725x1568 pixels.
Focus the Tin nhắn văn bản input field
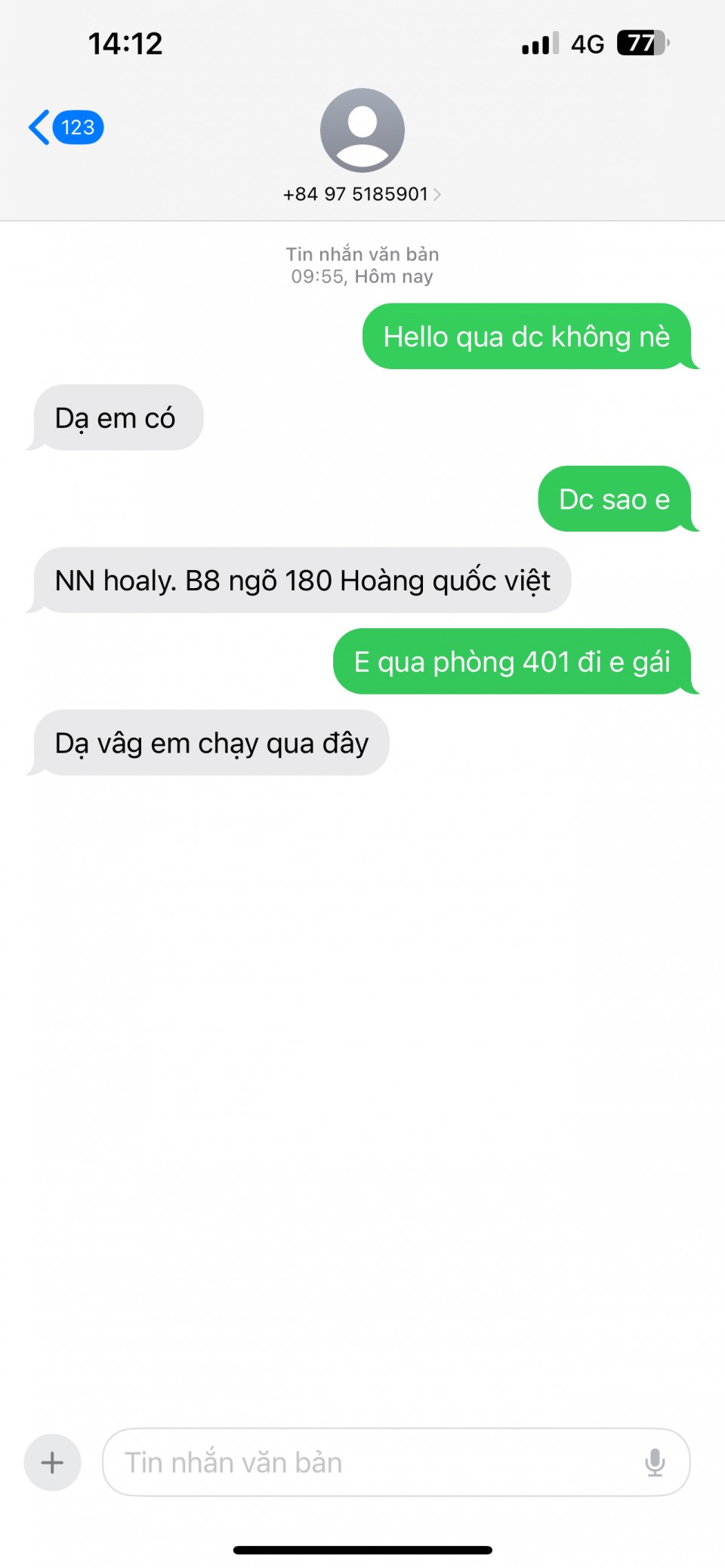point(370,1462)
